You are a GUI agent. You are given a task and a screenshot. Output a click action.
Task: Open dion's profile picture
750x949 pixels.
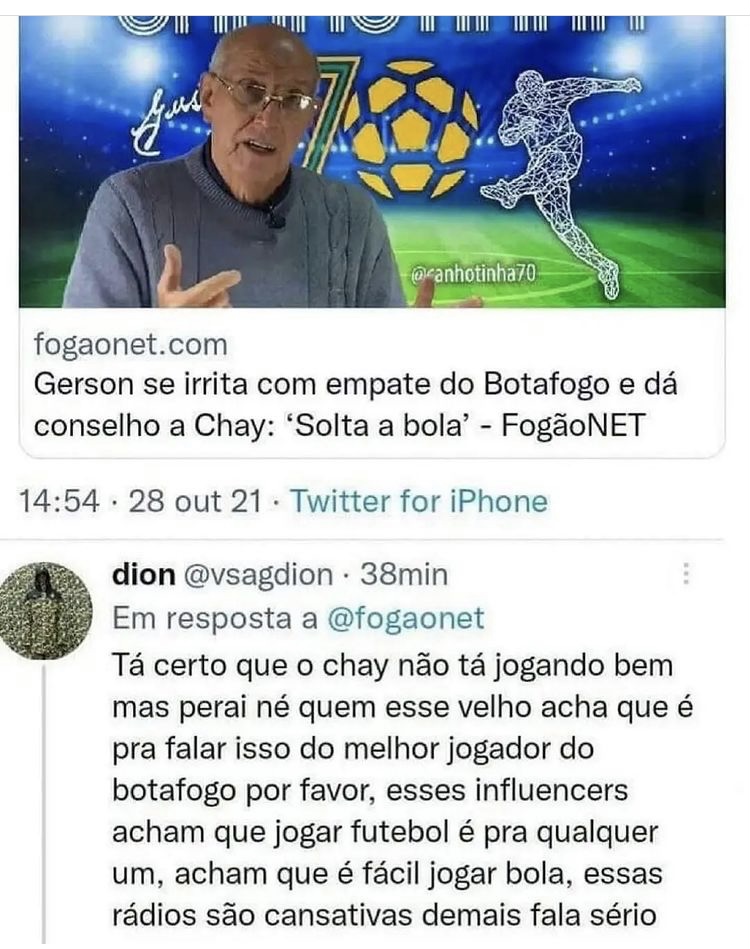point(44,610)
